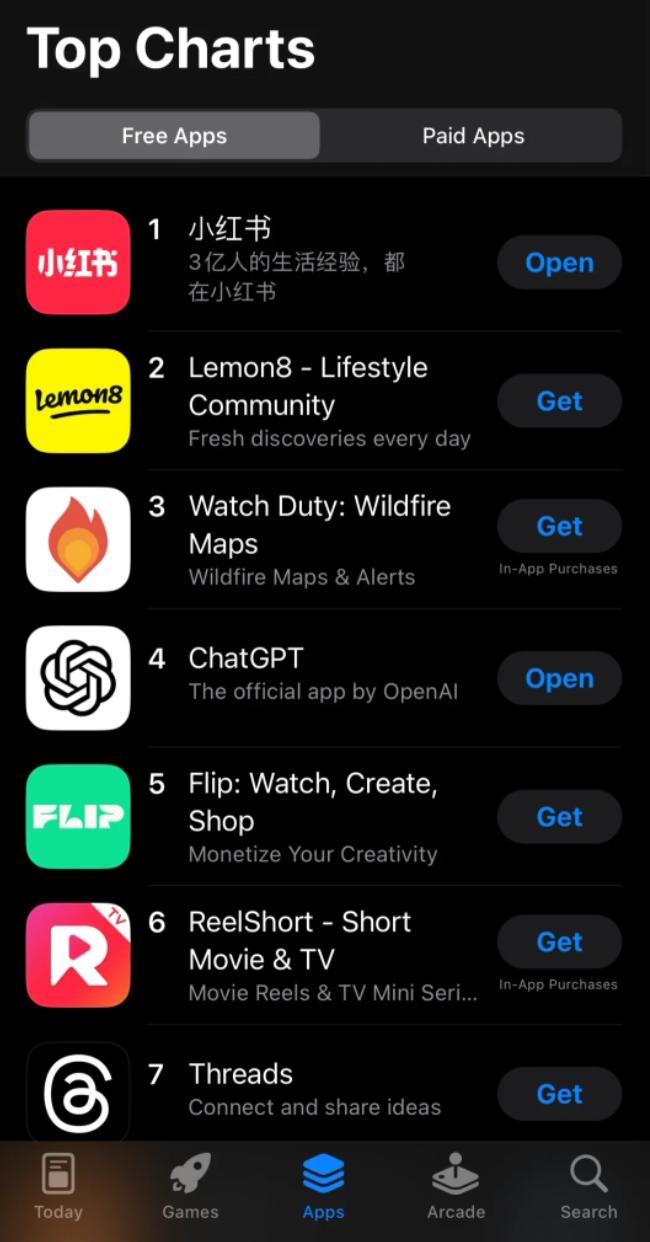Get the Threads app
This screenshot has width=650, height=1242.
click(x=559, y=1094)
